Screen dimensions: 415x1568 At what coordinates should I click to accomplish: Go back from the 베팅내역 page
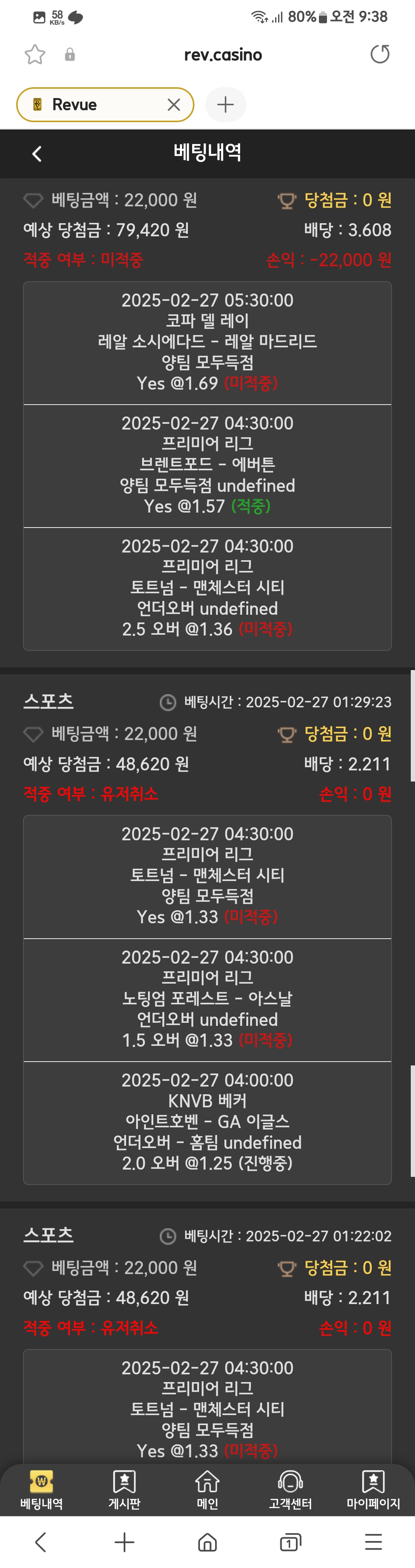coord(37,154)
